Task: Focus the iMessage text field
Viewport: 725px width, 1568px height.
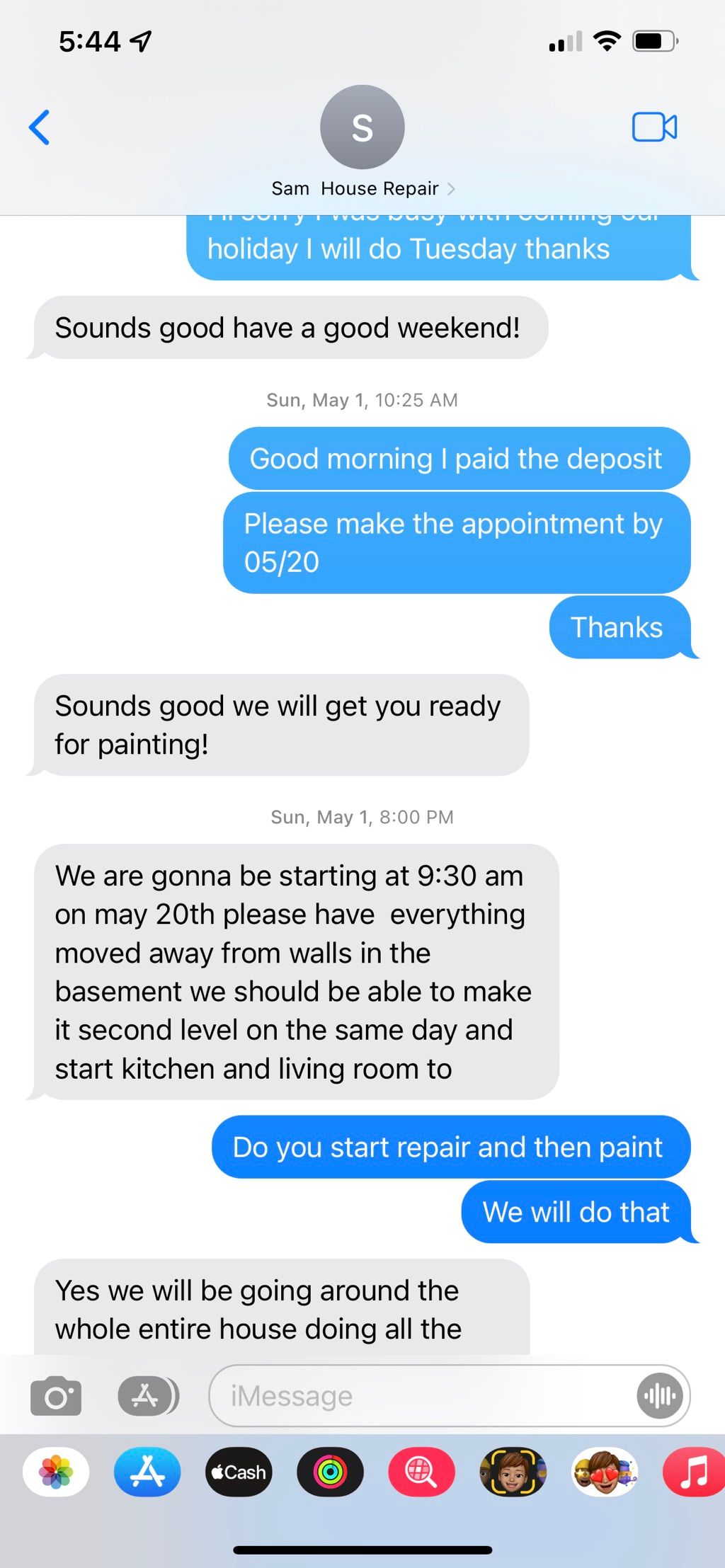Action: pos(425,1396)
